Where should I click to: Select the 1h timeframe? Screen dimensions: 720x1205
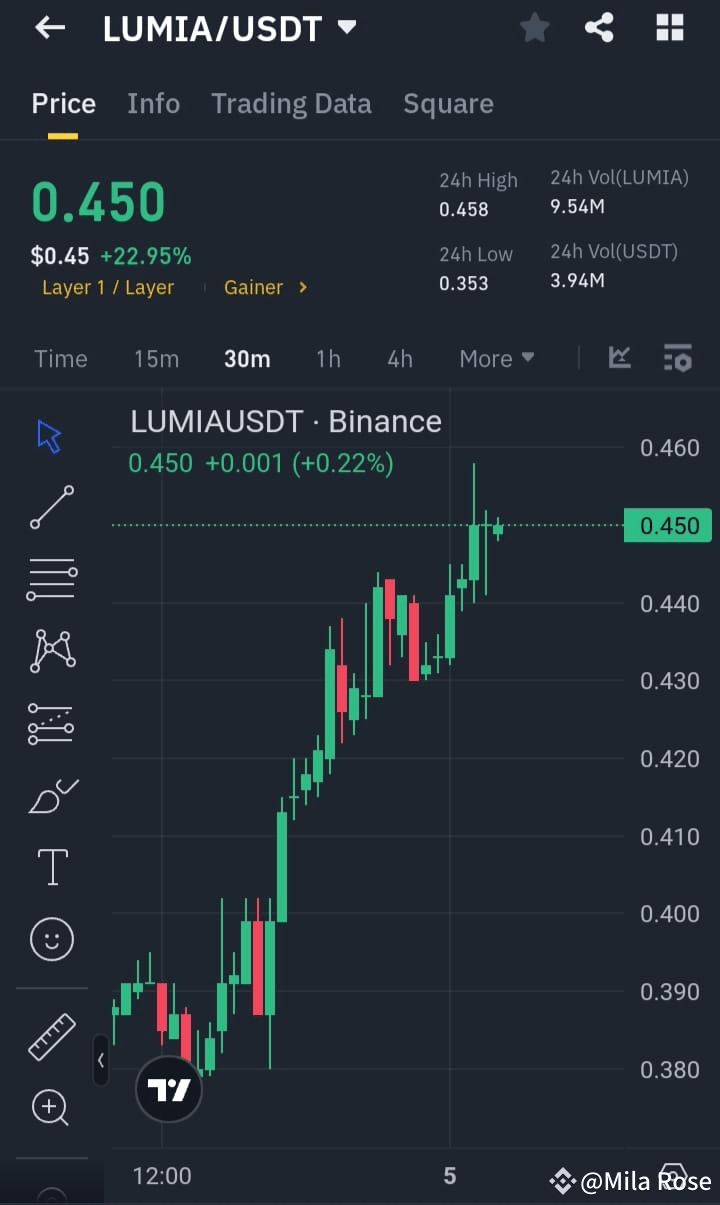(328, 358)
